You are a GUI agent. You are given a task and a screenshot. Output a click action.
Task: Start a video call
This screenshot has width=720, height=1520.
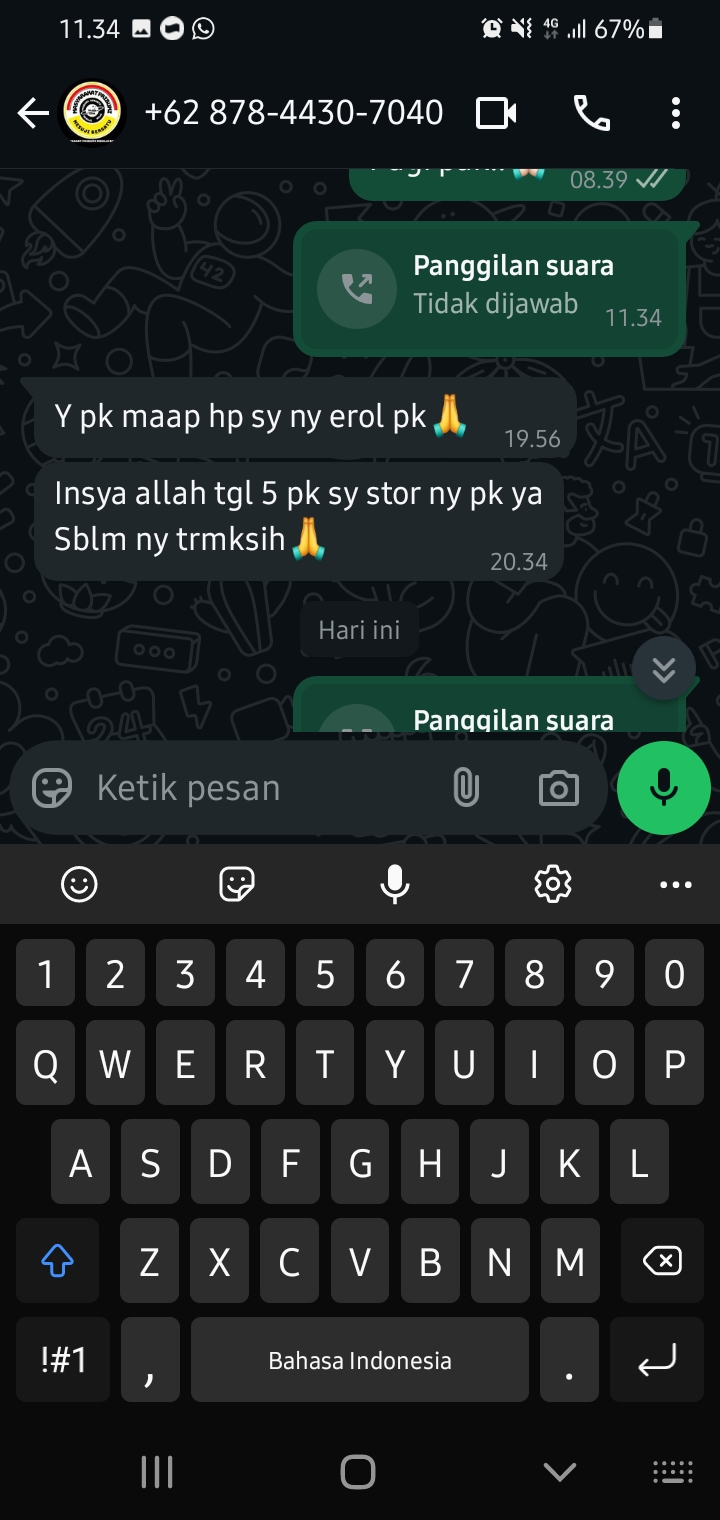point(496,114)
